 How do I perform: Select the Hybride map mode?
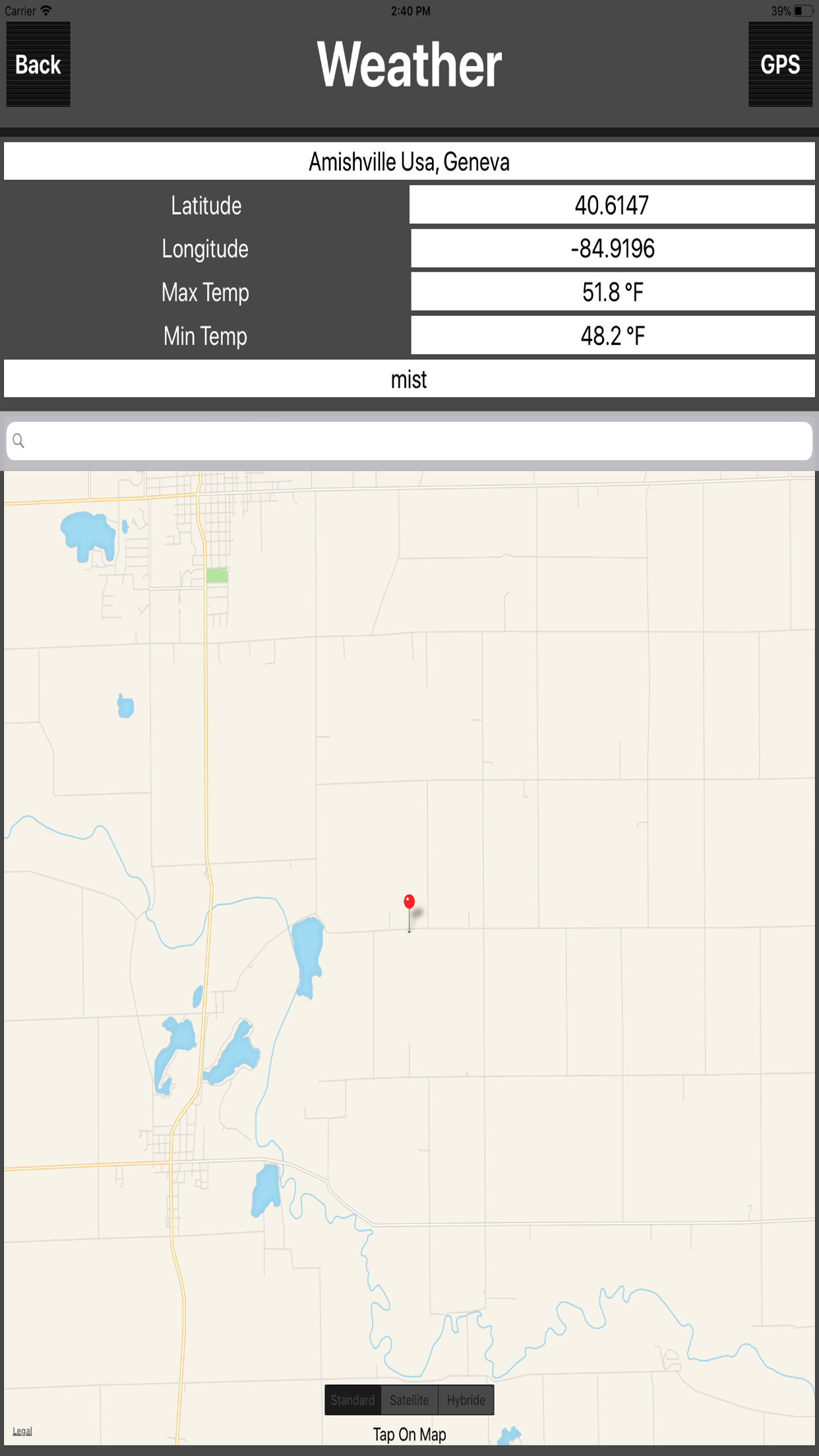466,1400
